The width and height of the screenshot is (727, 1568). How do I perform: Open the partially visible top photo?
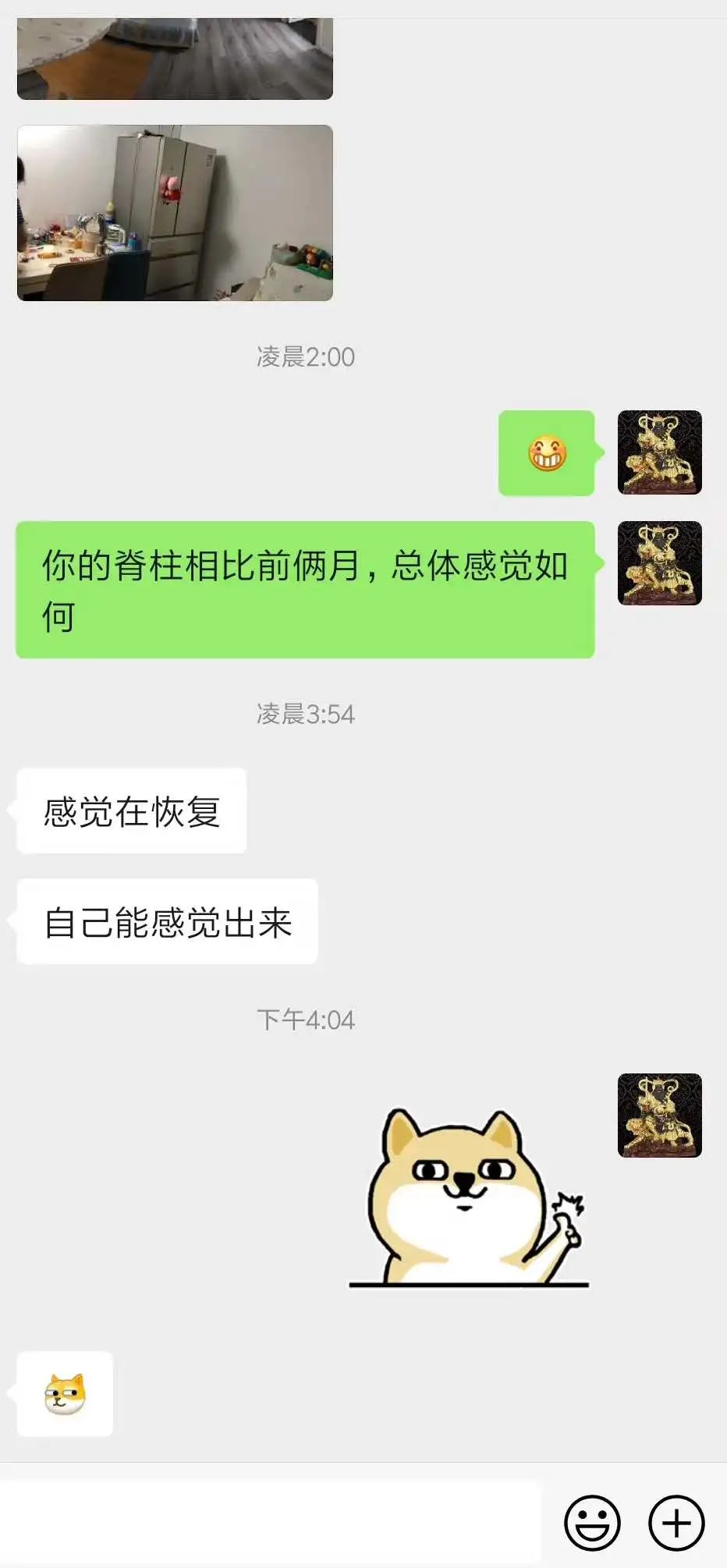click(x=175, y=59)
